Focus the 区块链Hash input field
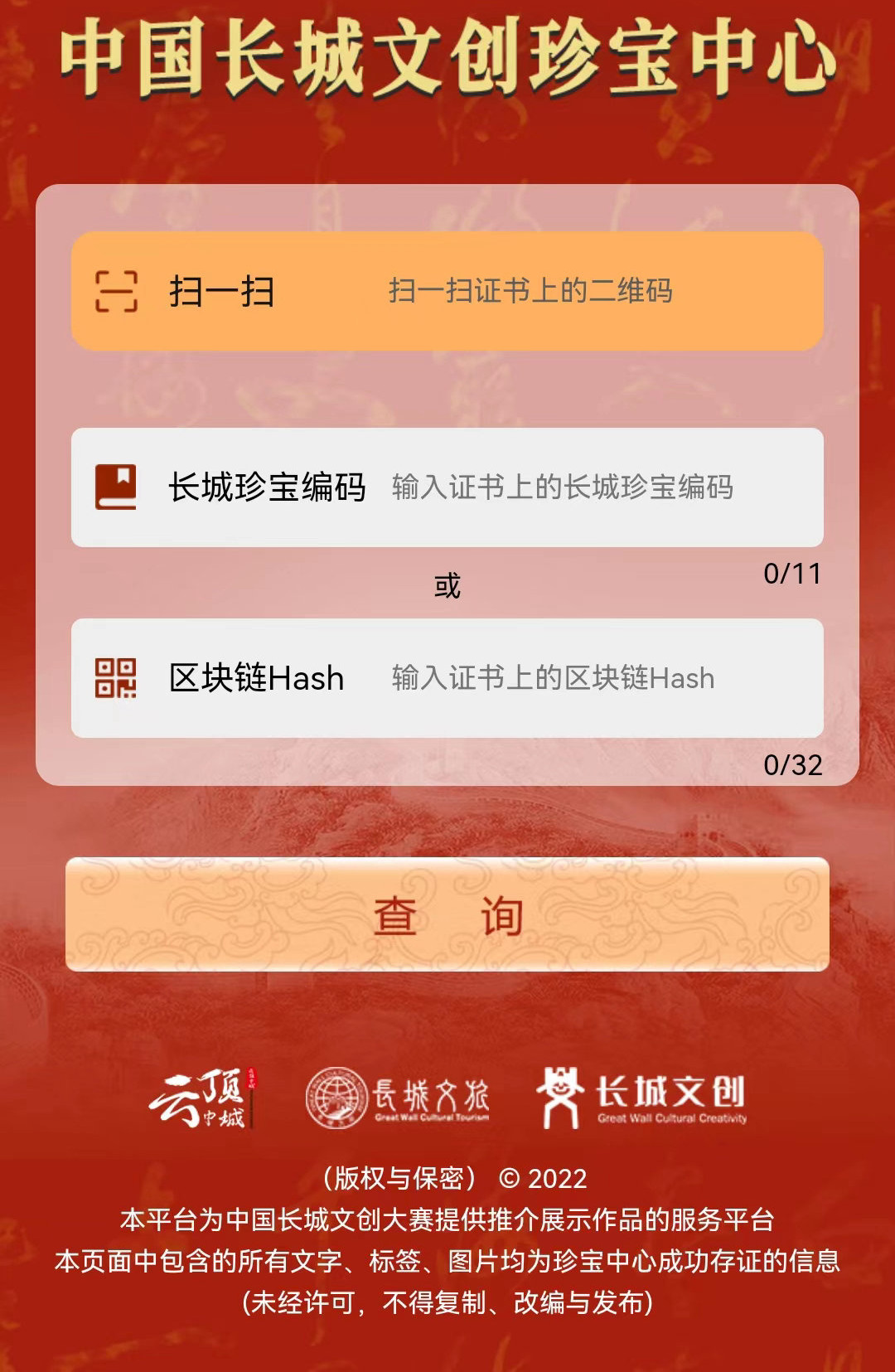 [x=580, y=678]
